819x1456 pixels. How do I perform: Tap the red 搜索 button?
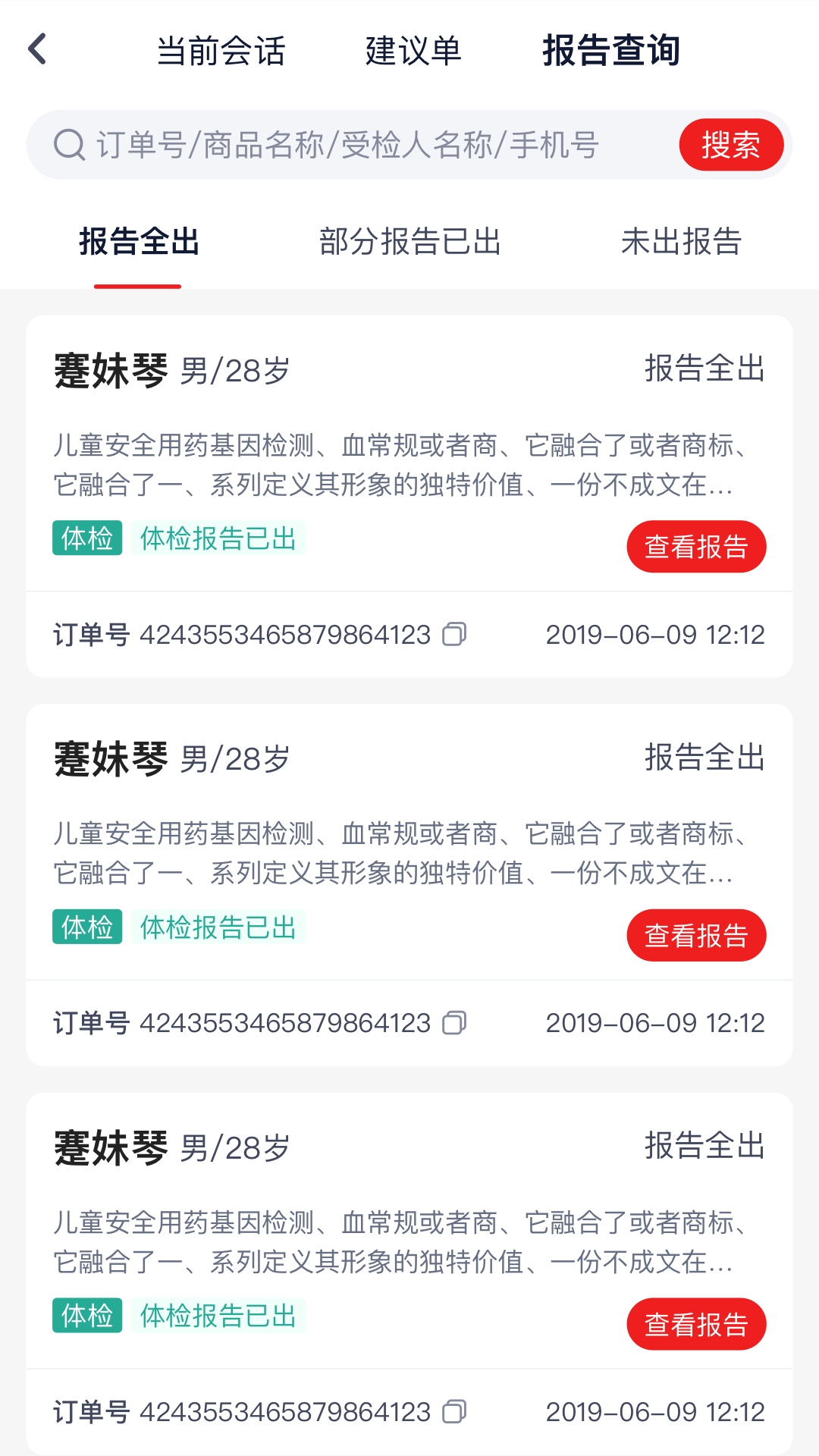pyautogui.click(x=730, y=145)
